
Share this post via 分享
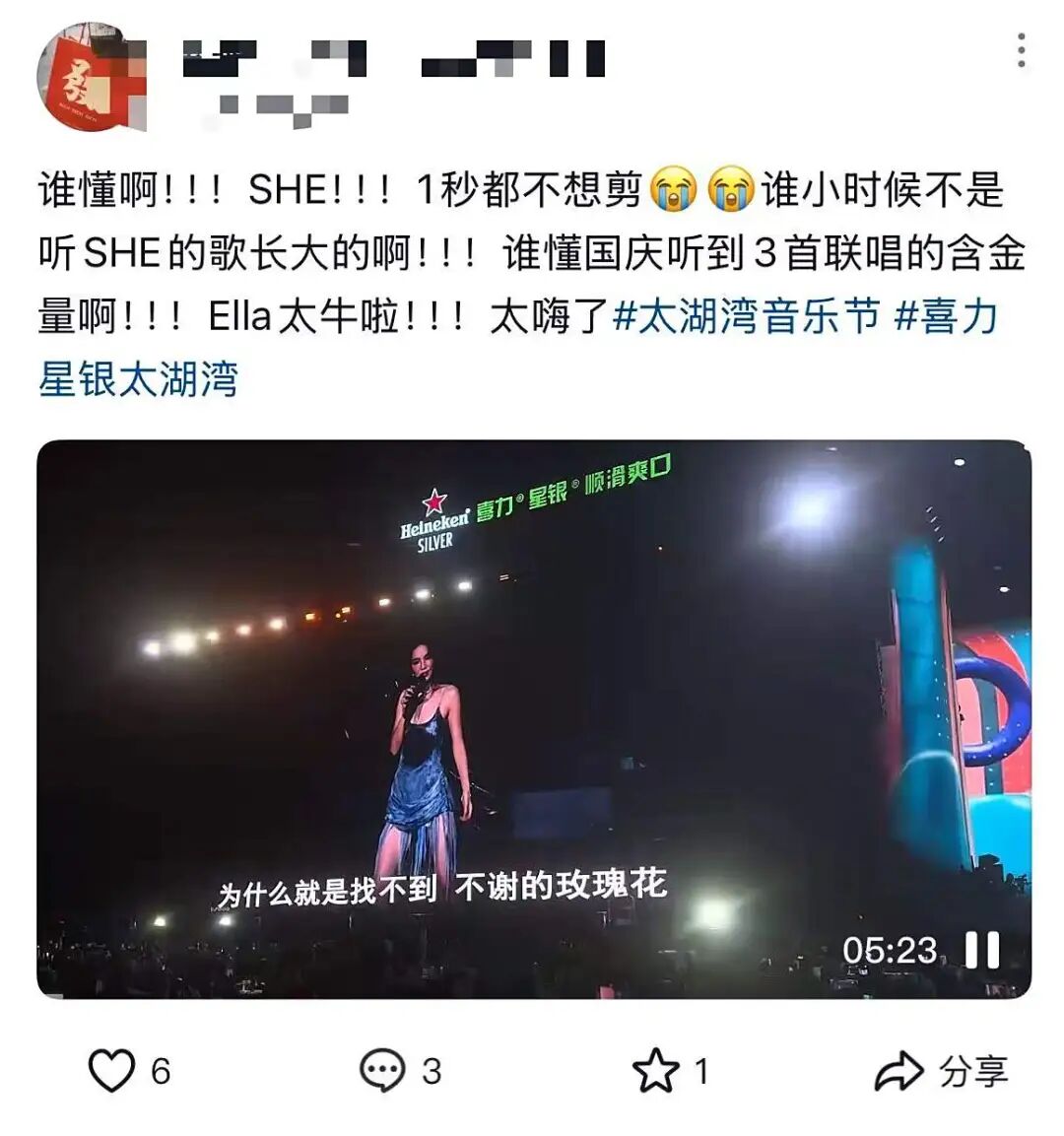point(941,1071)
